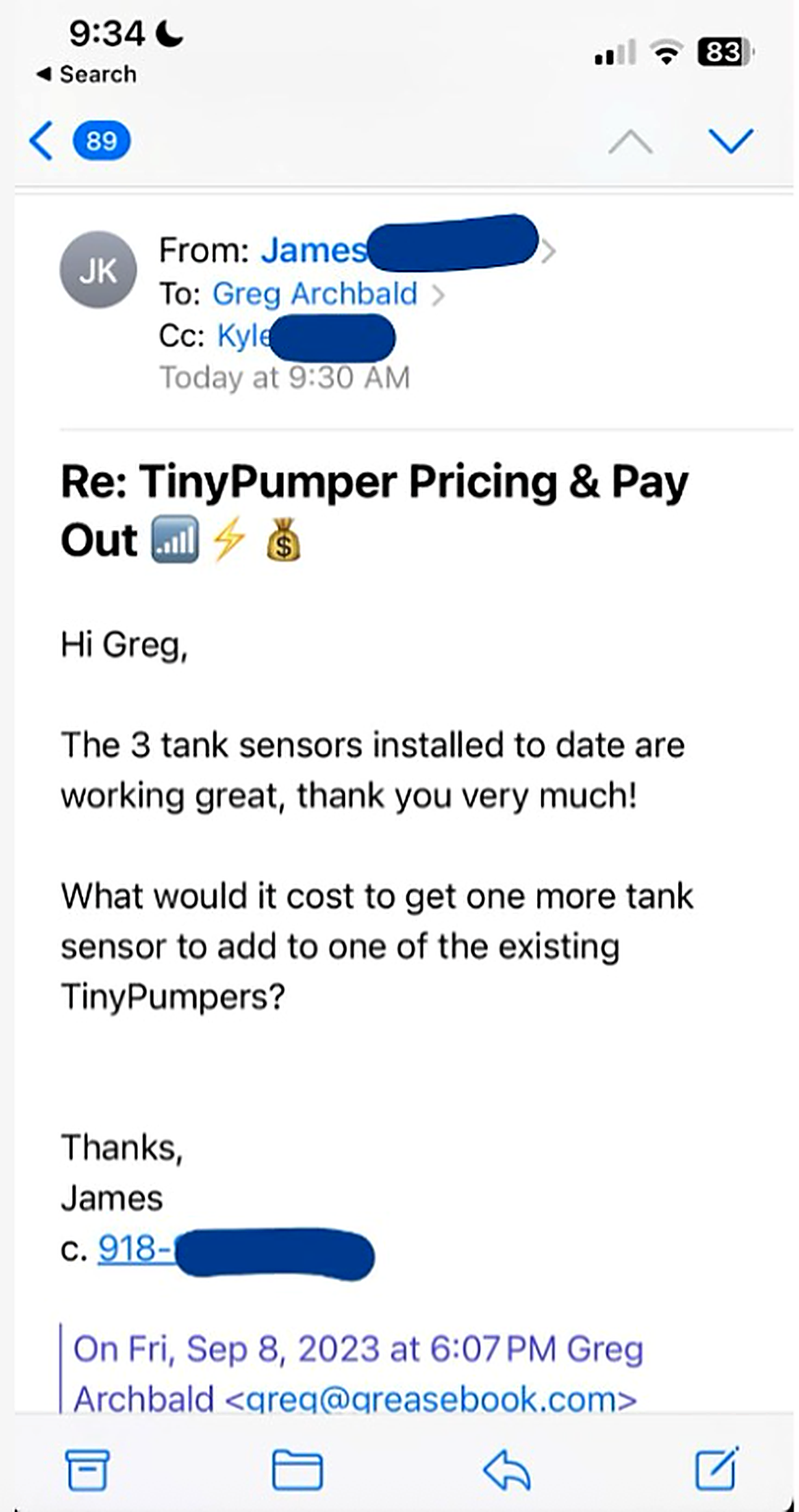Tap the timestamp Today at 9:30 AM

[284, 377]
